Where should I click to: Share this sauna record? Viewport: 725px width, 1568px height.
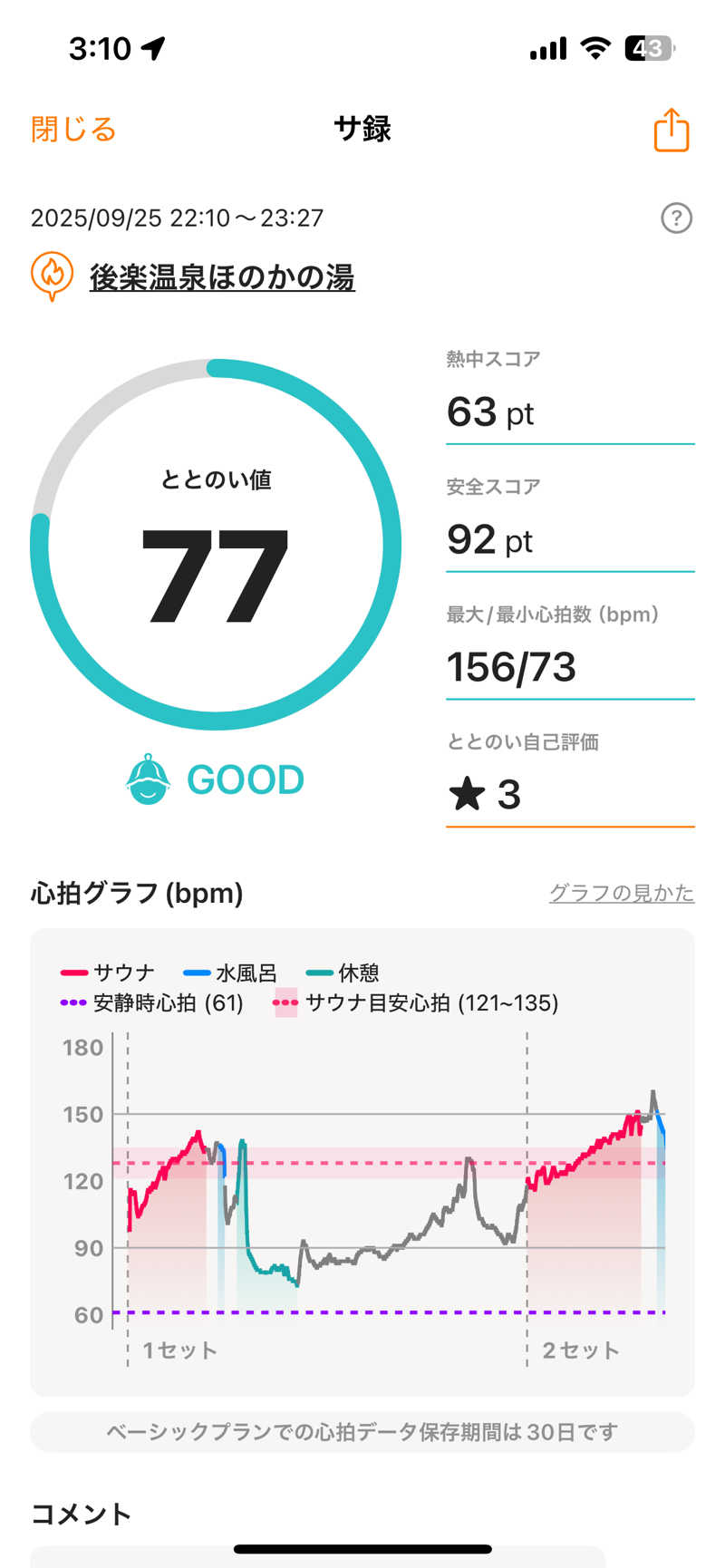pos(672,130)
